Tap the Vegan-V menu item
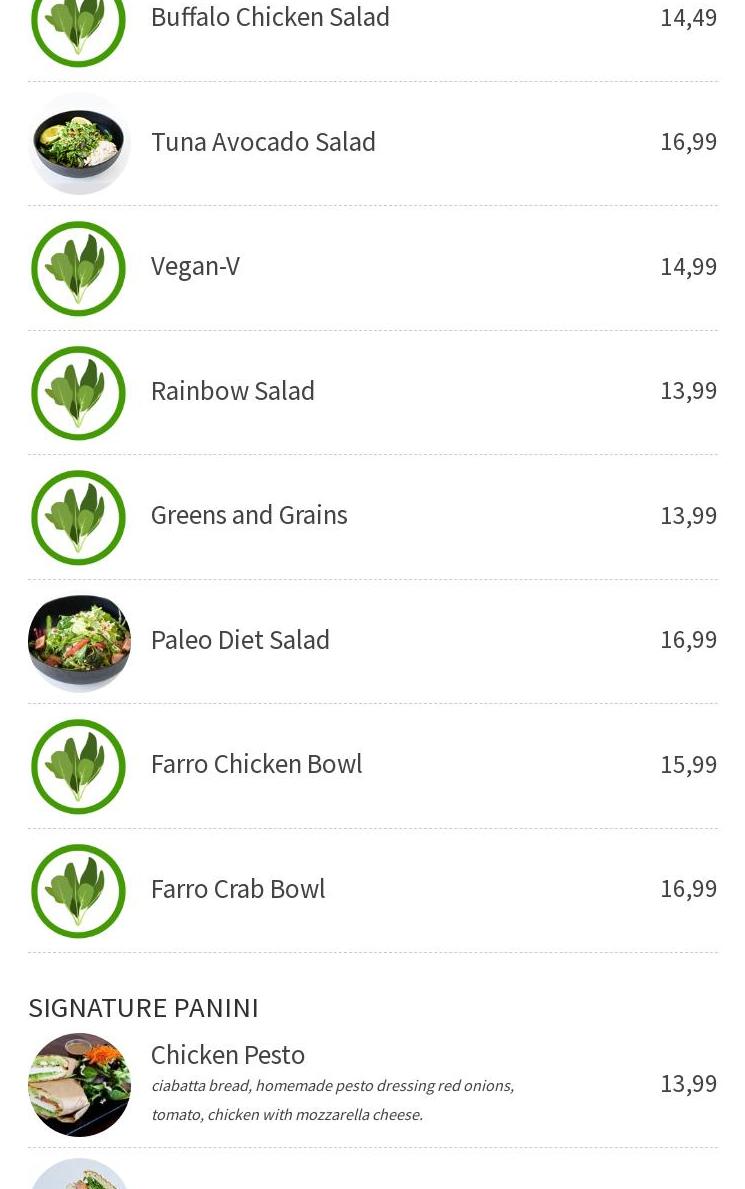 pyautogui.click(x=195, y=266)
